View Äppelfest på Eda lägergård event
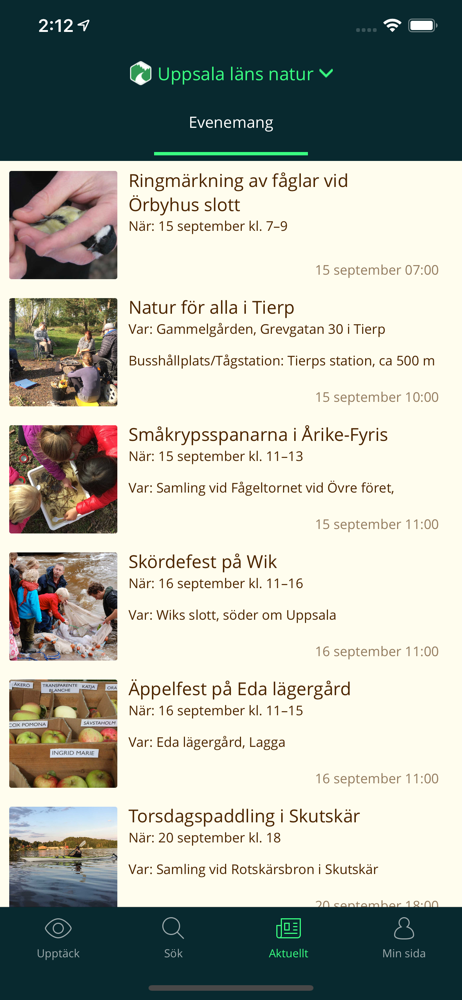The width and height of the screenshot is (462, 1000). (231, 733)
